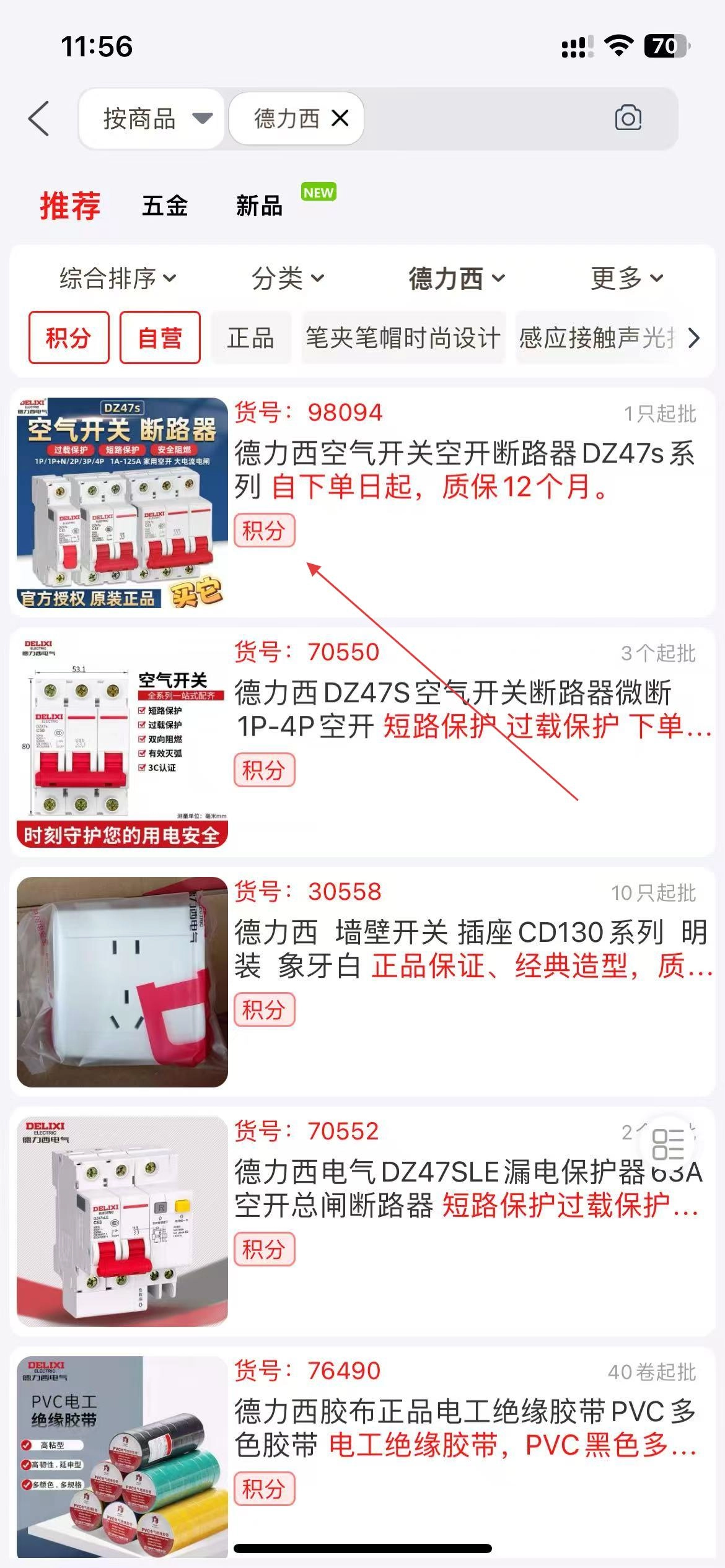Screen dimensions: 725x1568
Task: Expand the 更多 filter options
Action: tap(626, 278)
